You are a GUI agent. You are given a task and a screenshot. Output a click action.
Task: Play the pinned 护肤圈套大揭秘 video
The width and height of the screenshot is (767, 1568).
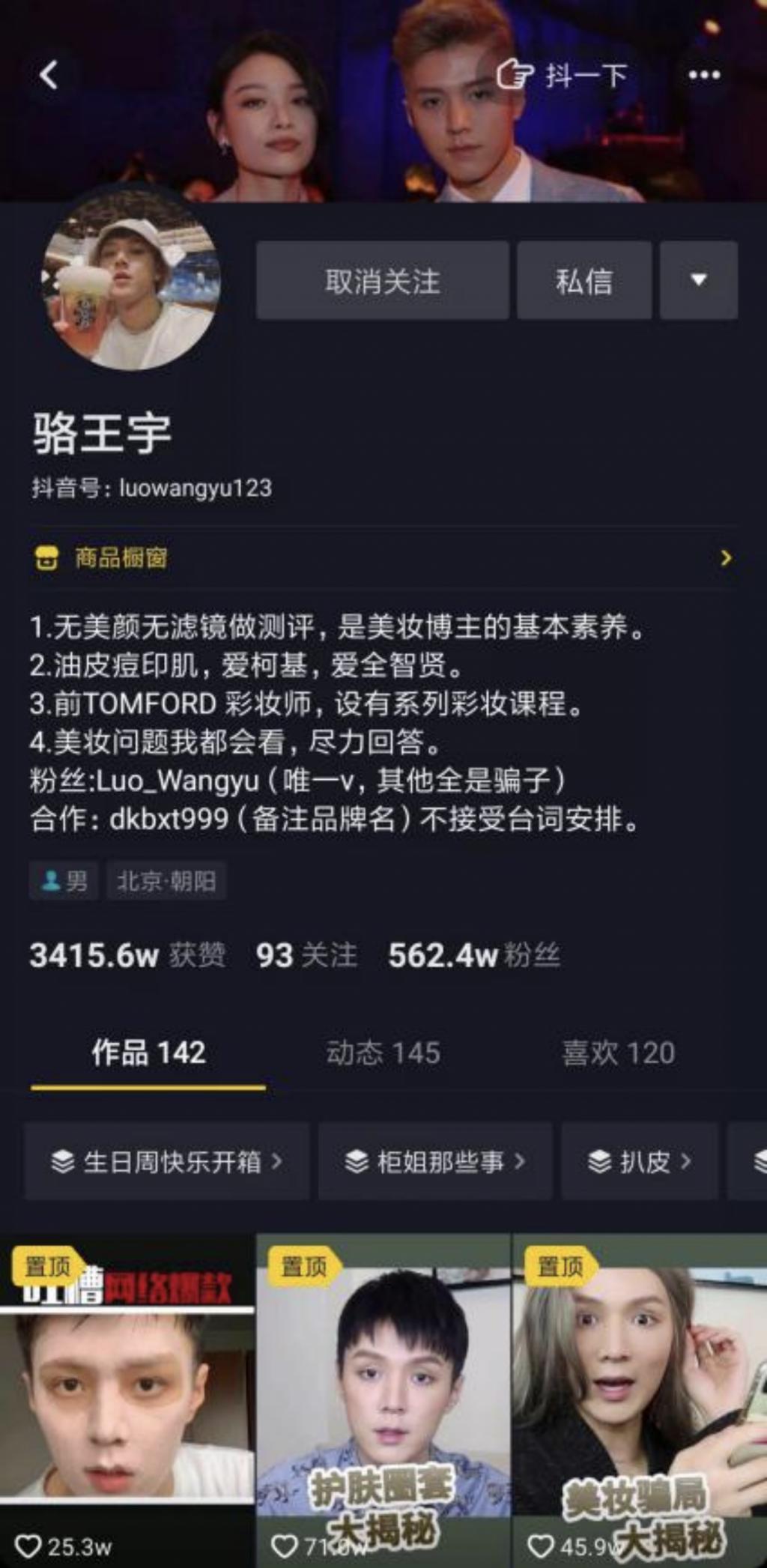383,1401
